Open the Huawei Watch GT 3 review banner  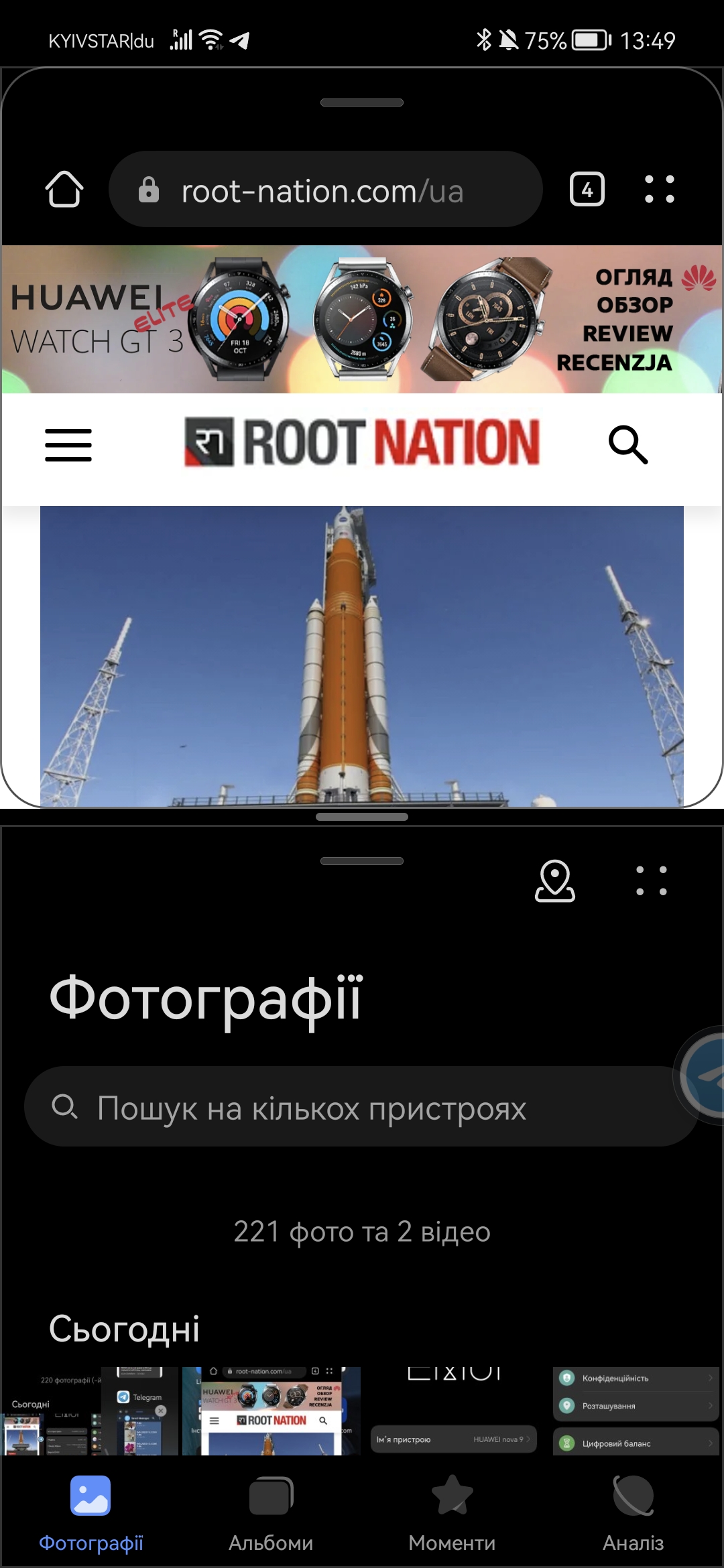click(362, 319)
